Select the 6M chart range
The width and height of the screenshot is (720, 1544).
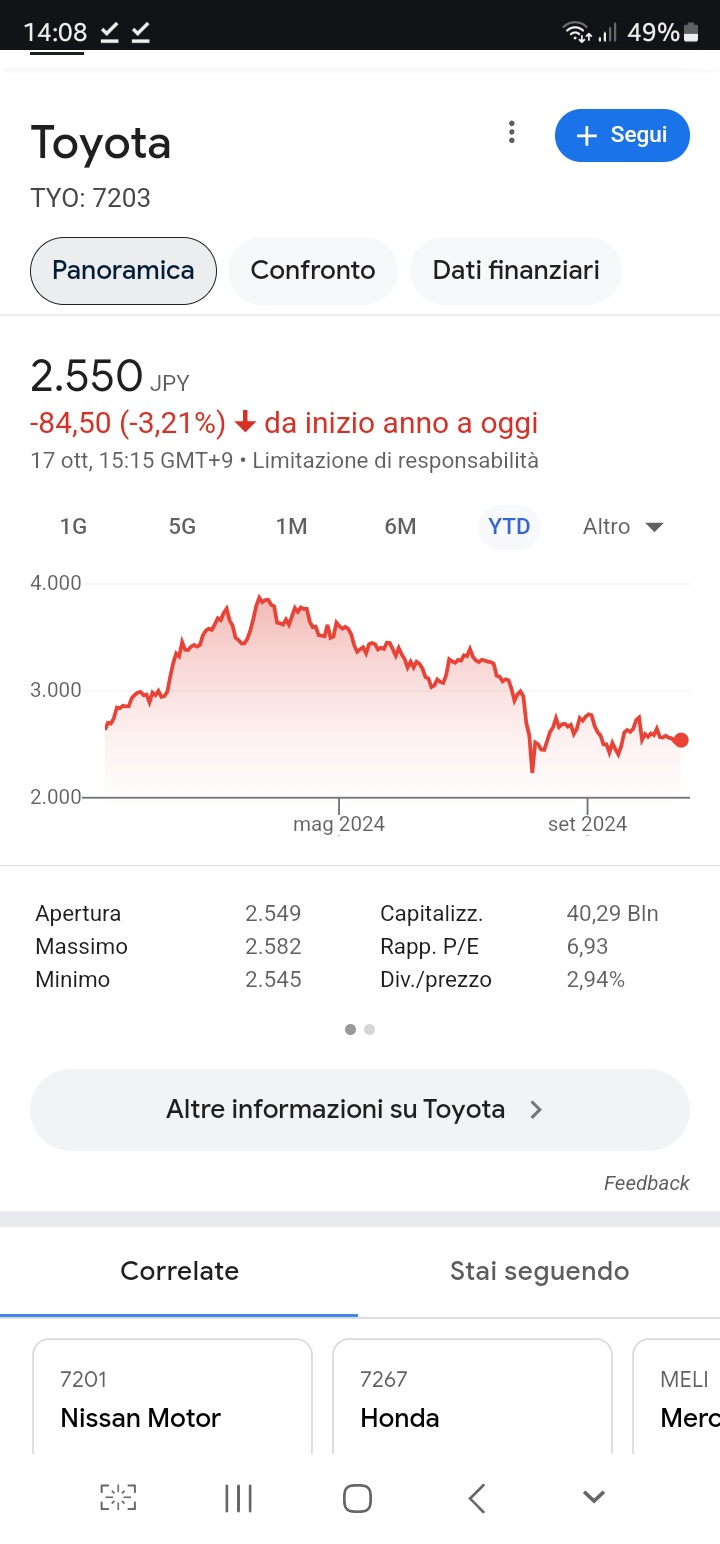pos(400,527)
